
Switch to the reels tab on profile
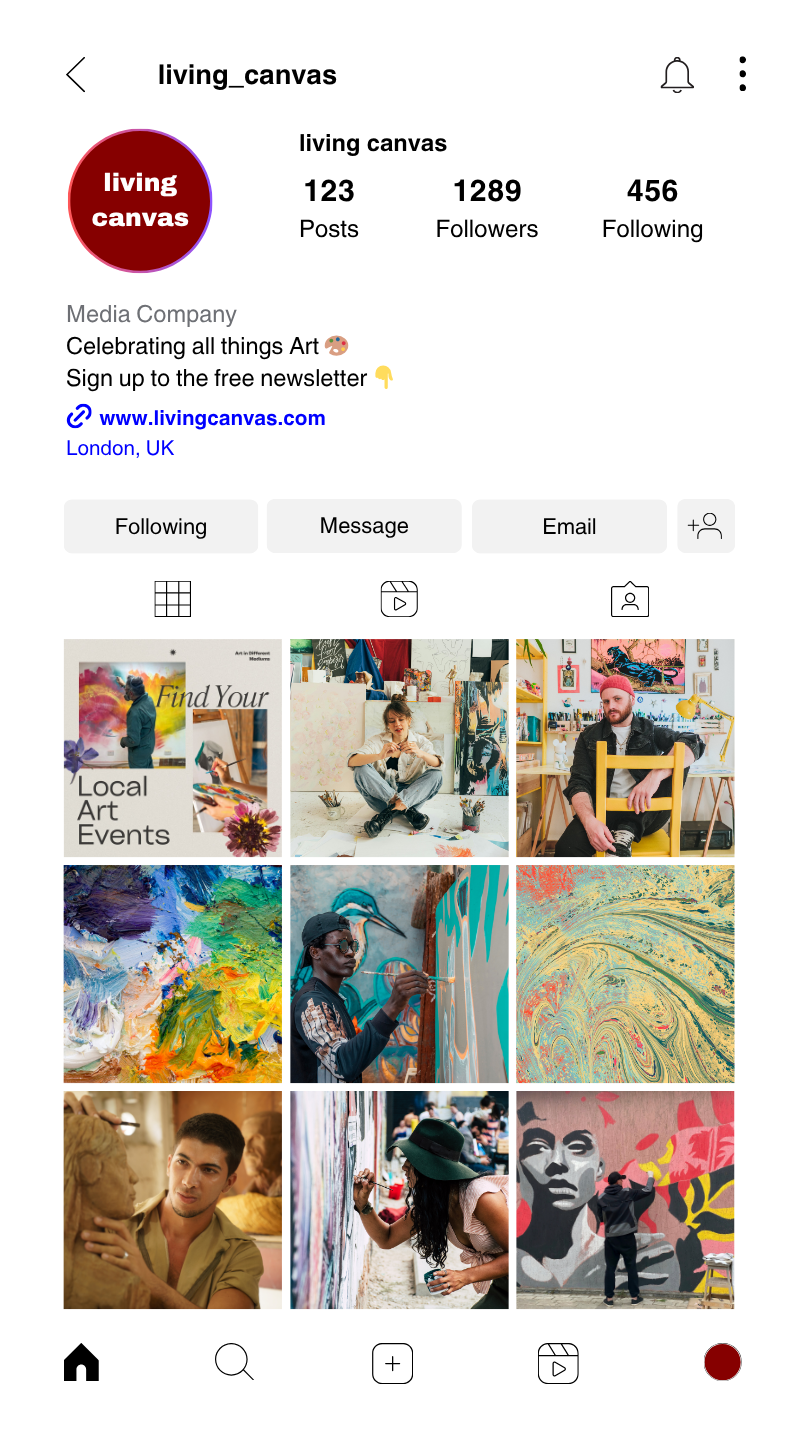(x=399, y=599)
